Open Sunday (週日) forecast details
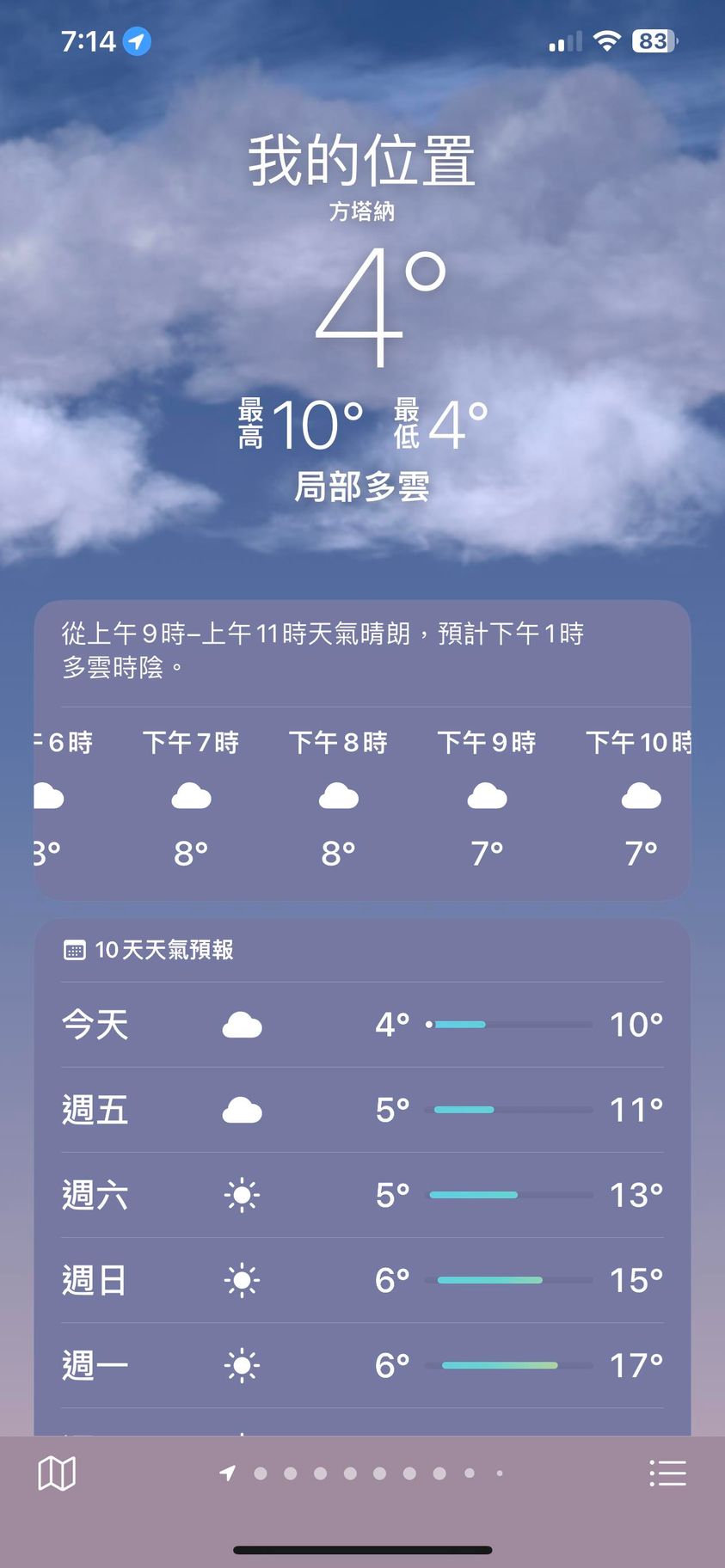 362,1280
